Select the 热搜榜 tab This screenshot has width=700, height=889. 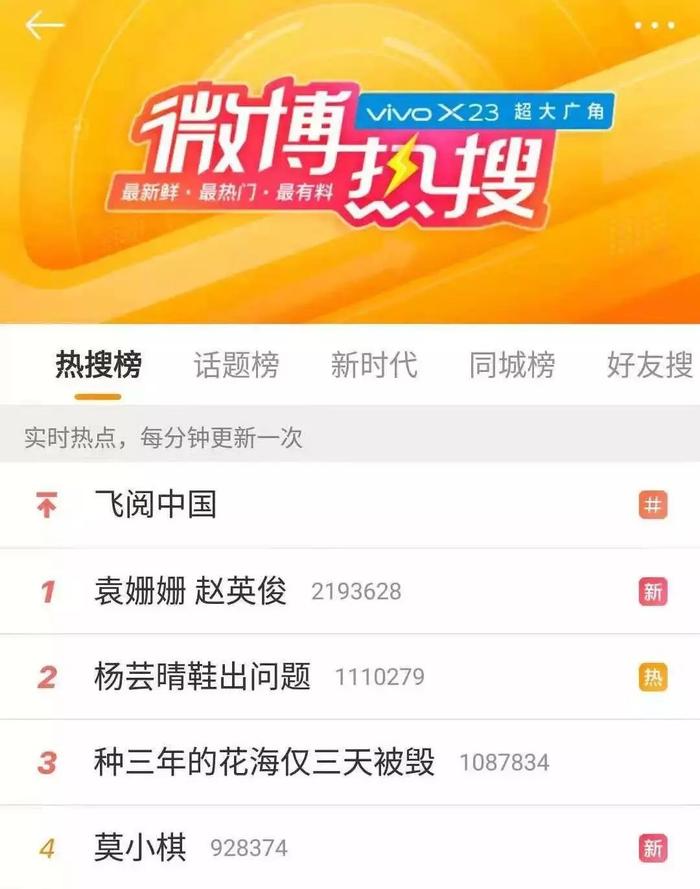98,365
